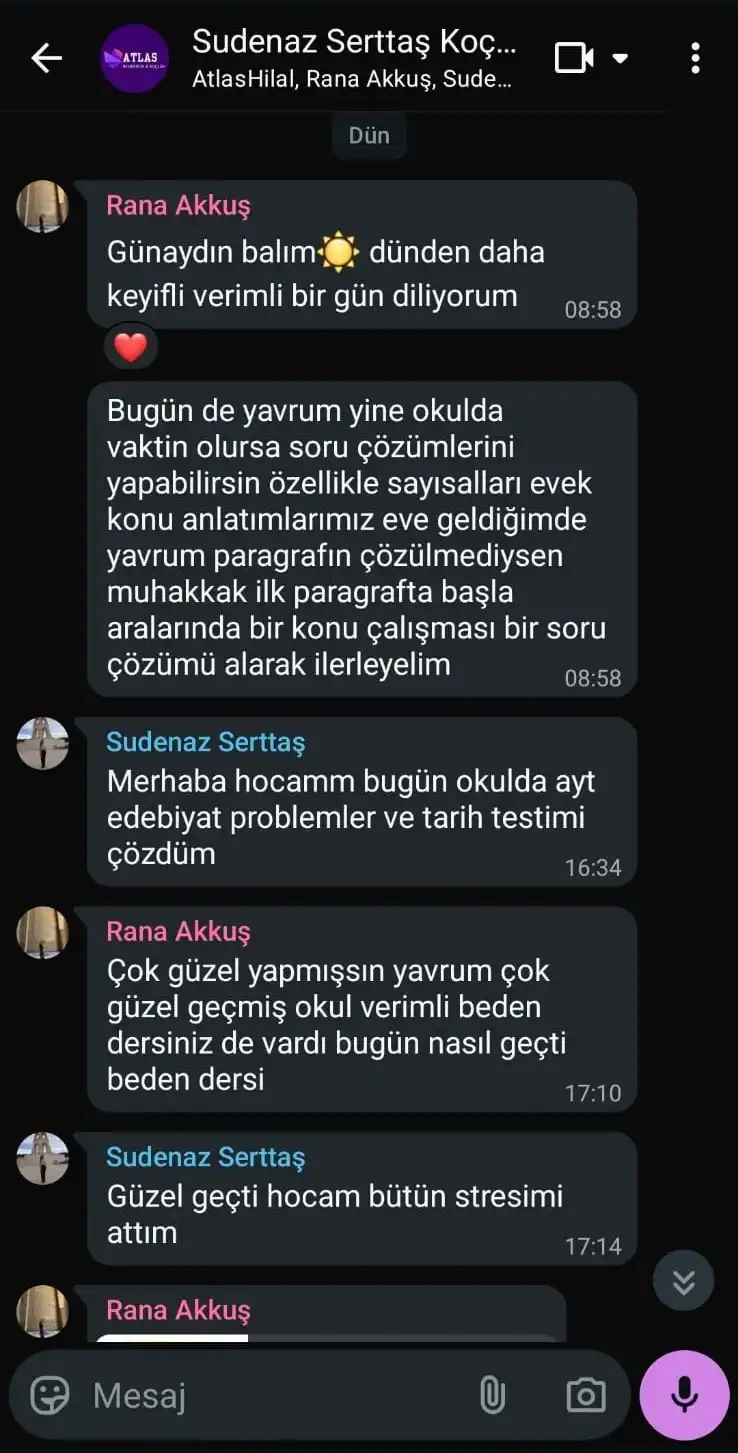The height and width of the screenshot is (1453, 738).
Task: Tap the Dün date separator chip
Action: 369,135
